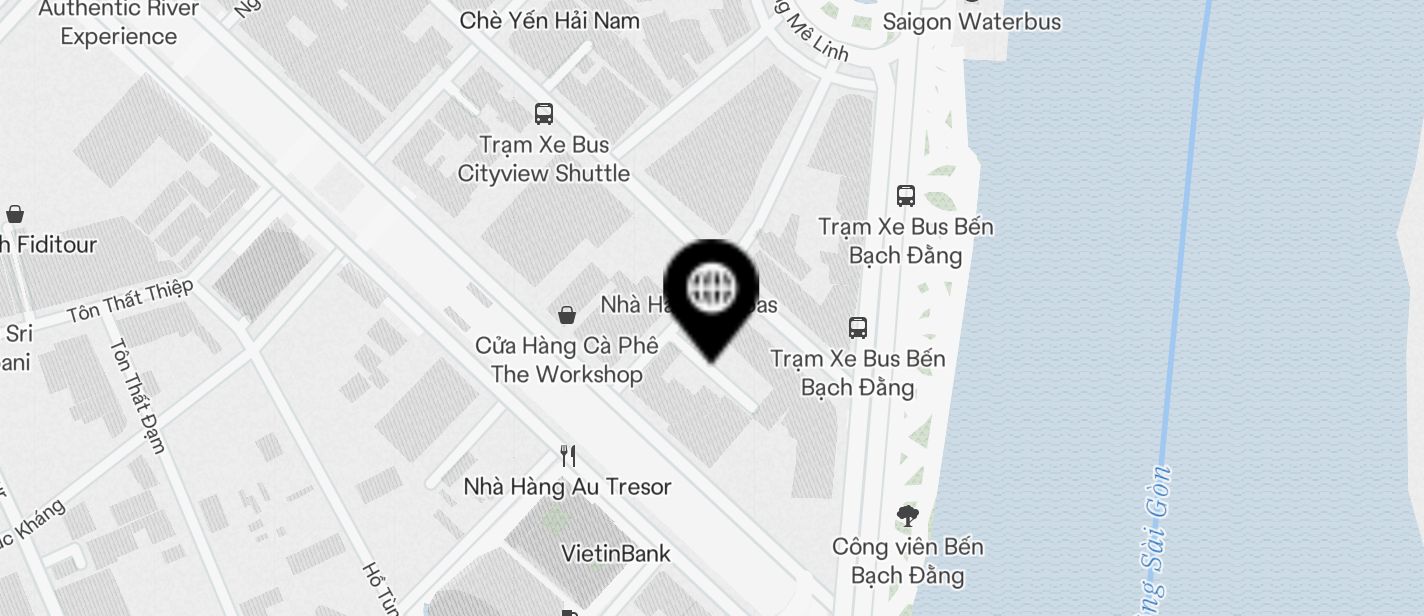1424x616 pixels.
Task: Select Trạm Xe Bus Cityview Shuttle marker
Action: click(544, 114)
